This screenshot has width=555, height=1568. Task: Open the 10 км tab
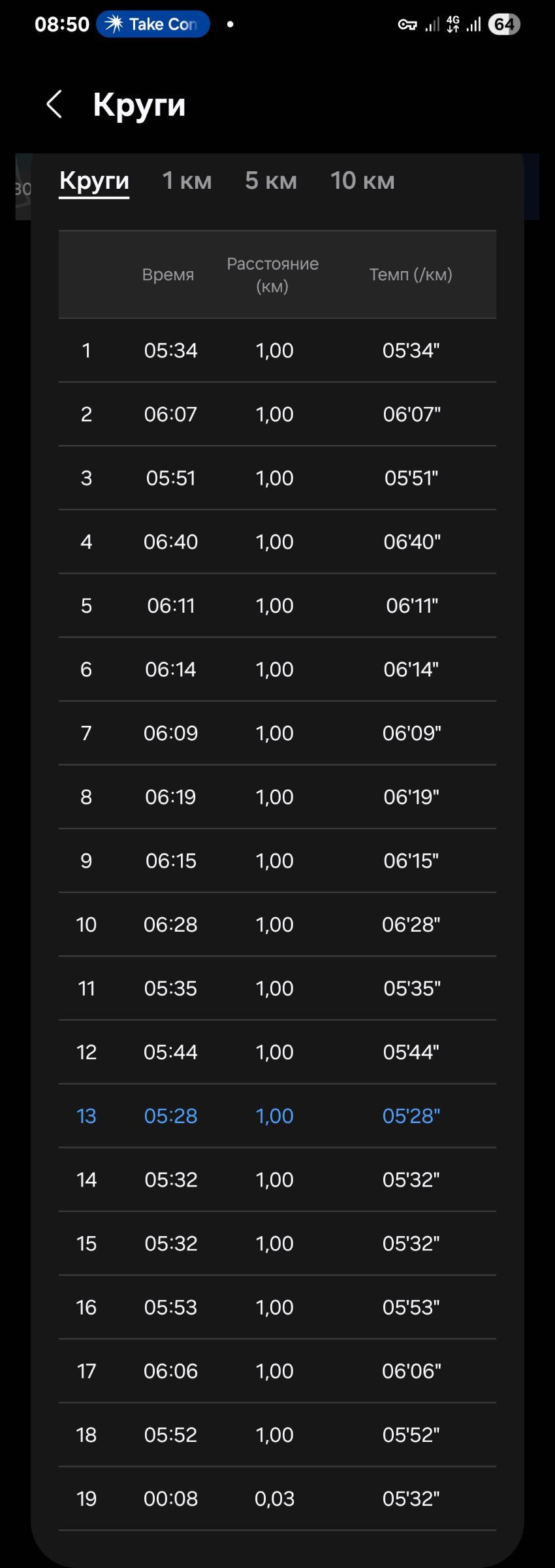362,181
